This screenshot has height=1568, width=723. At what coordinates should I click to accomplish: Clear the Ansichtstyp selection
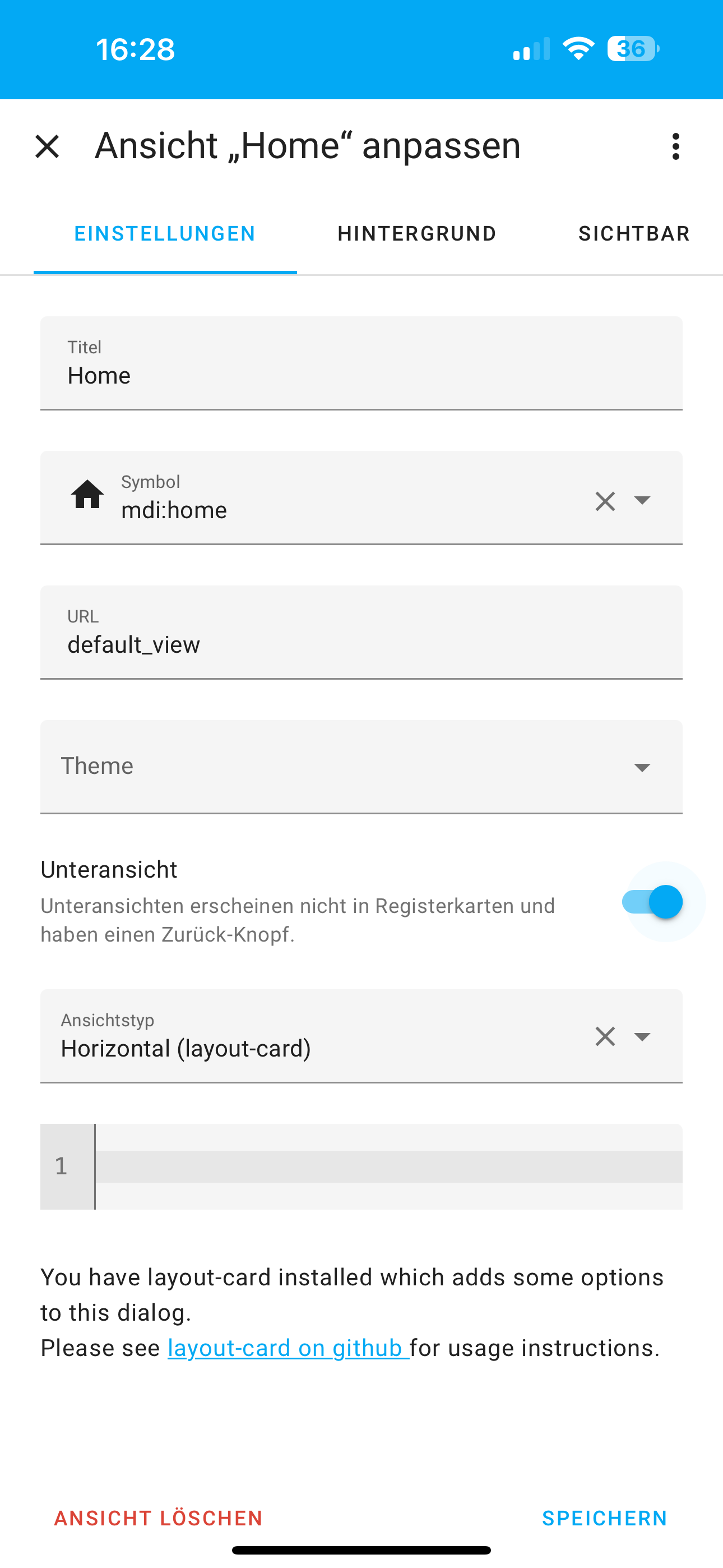(605, 1036)
